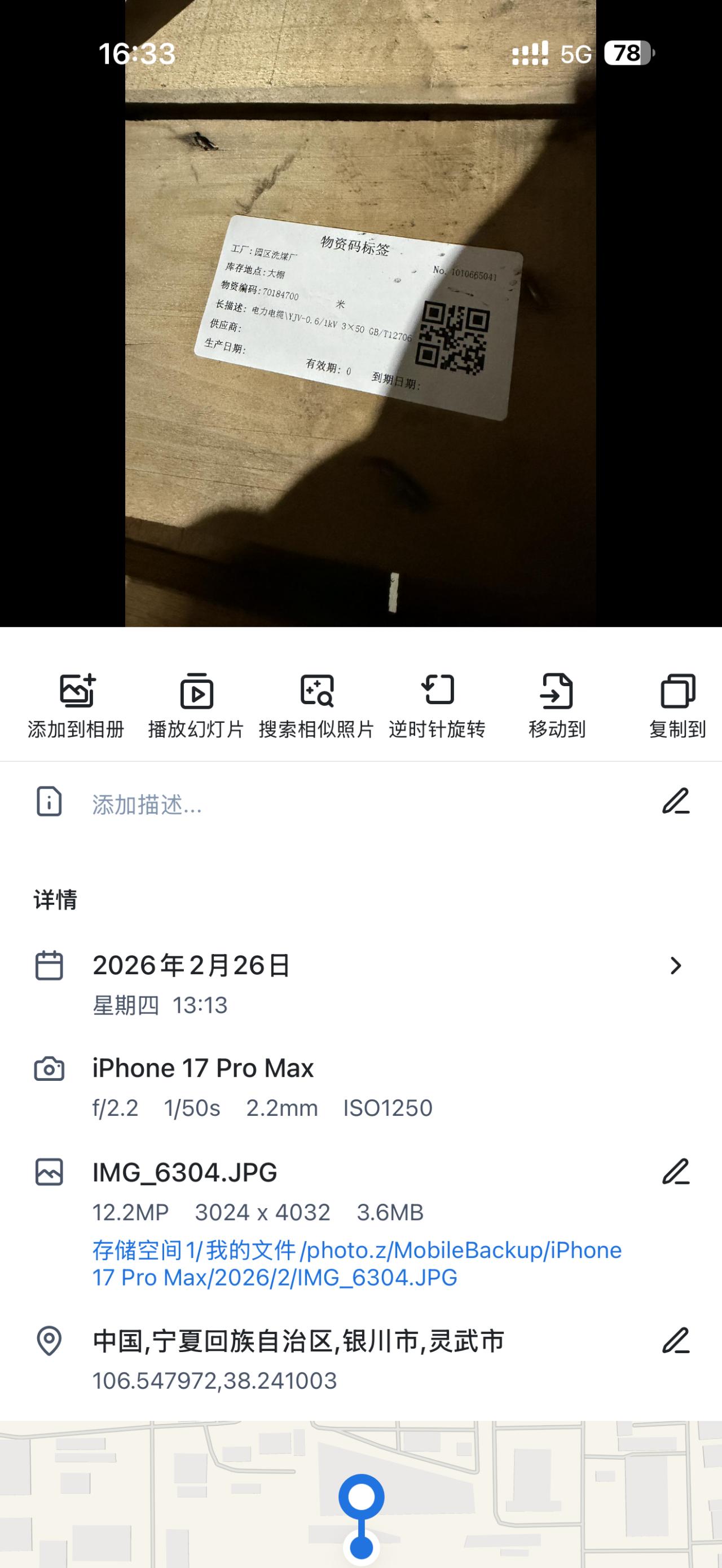Search similar photos via 搜索相似照片

pyautogui.click(x=316, y=705)
